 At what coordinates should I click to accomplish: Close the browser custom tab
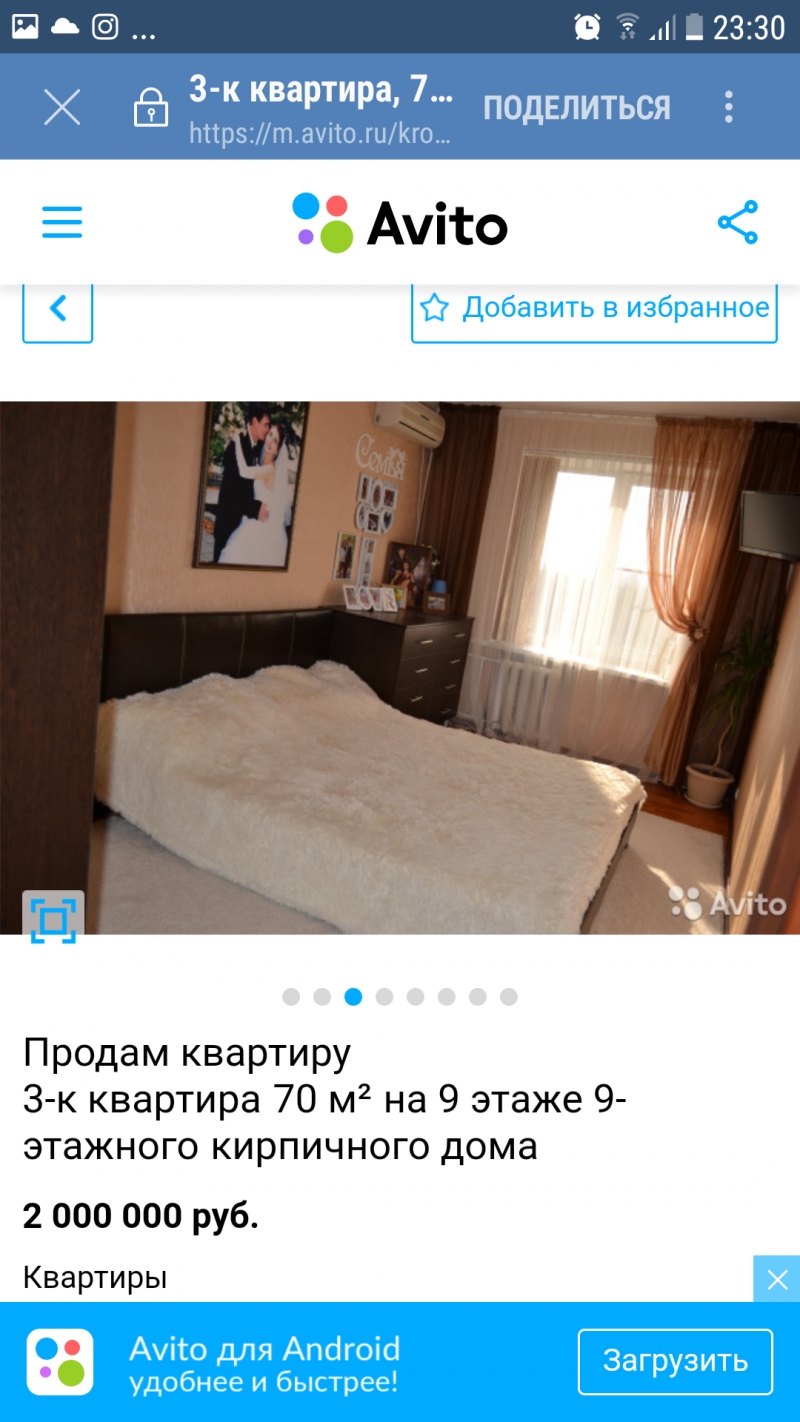[x=62, y=107]
